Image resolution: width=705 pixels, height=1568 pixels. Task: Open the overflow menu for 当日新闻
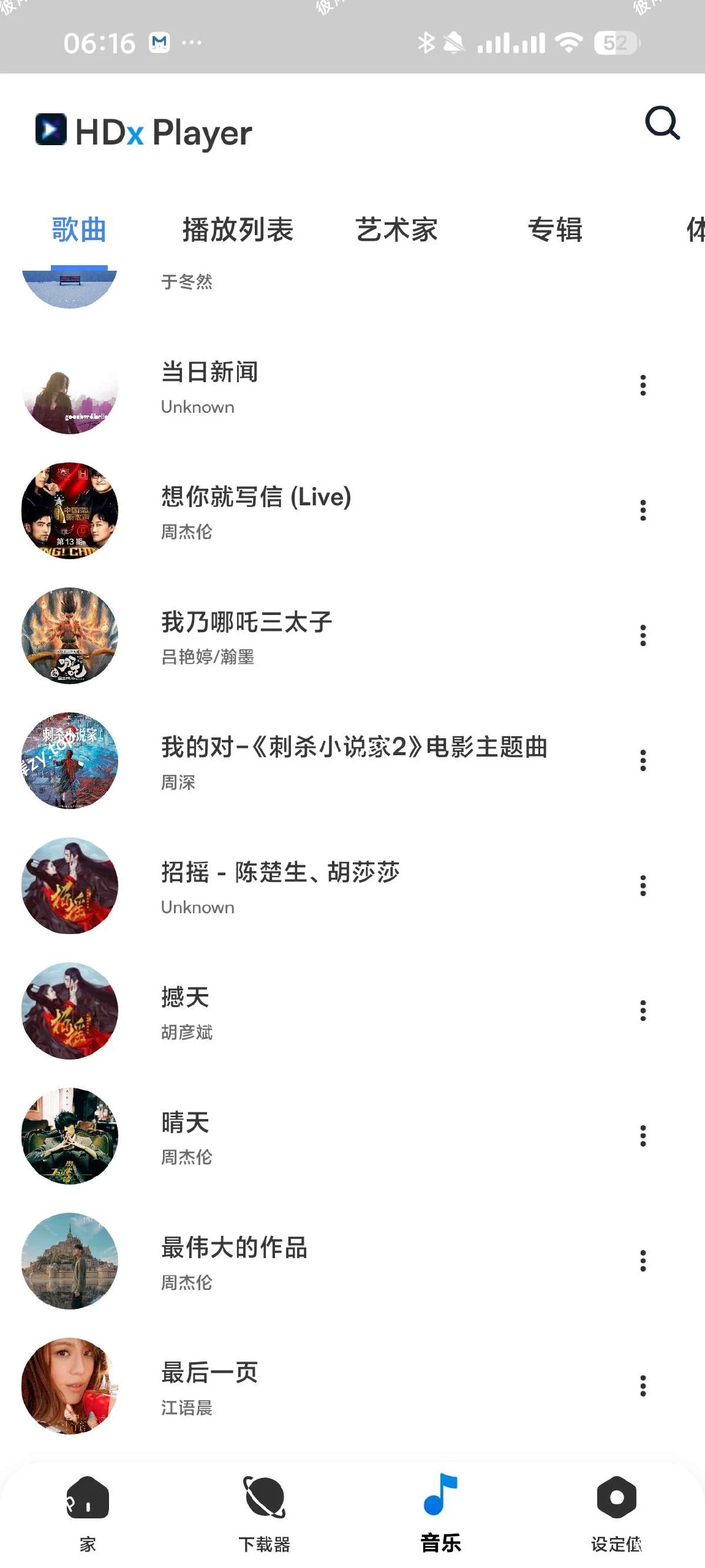pos(643,386)
